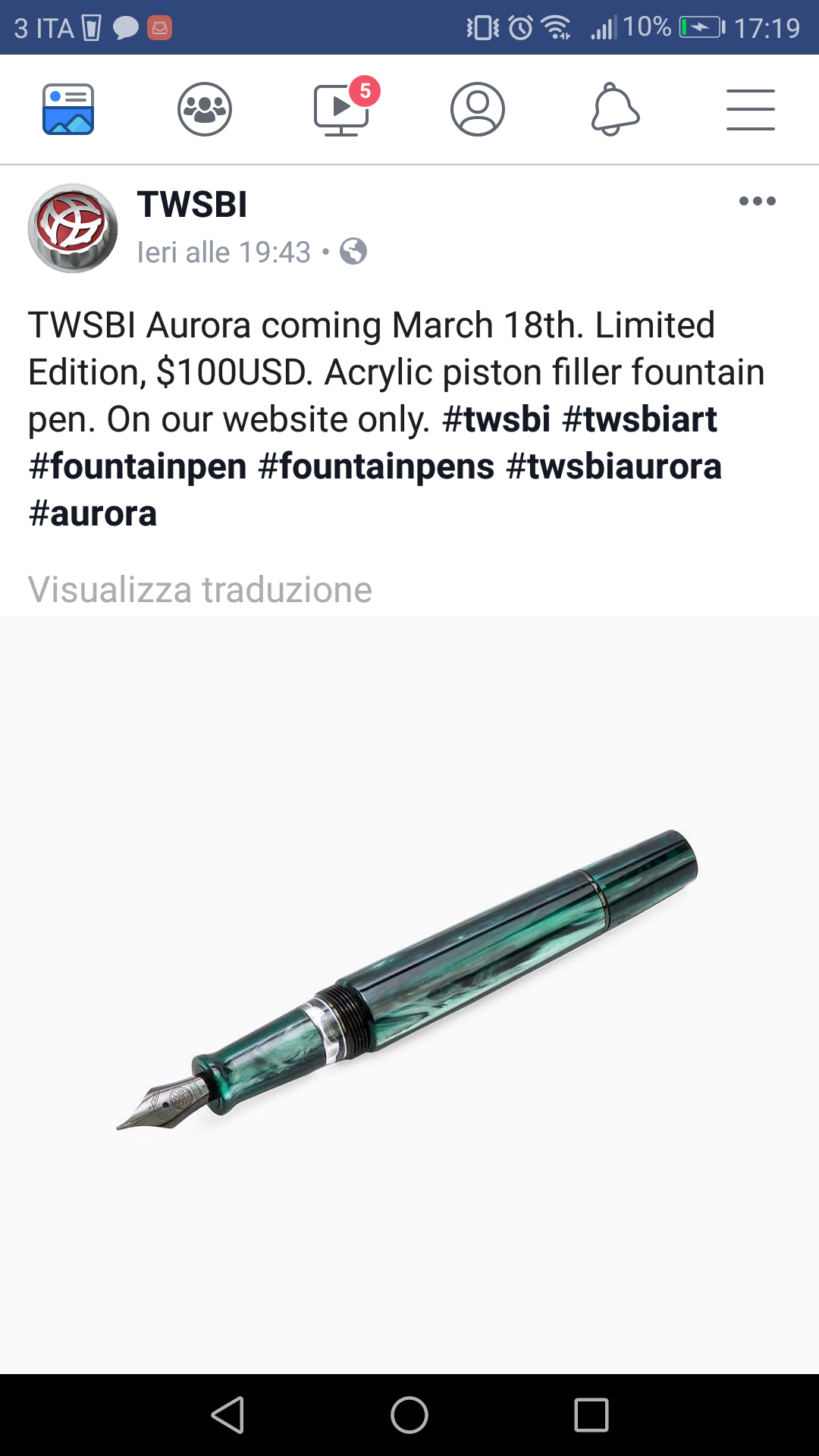Open the fountain pen photo
819x1456 pixels.
coord(409,986)
